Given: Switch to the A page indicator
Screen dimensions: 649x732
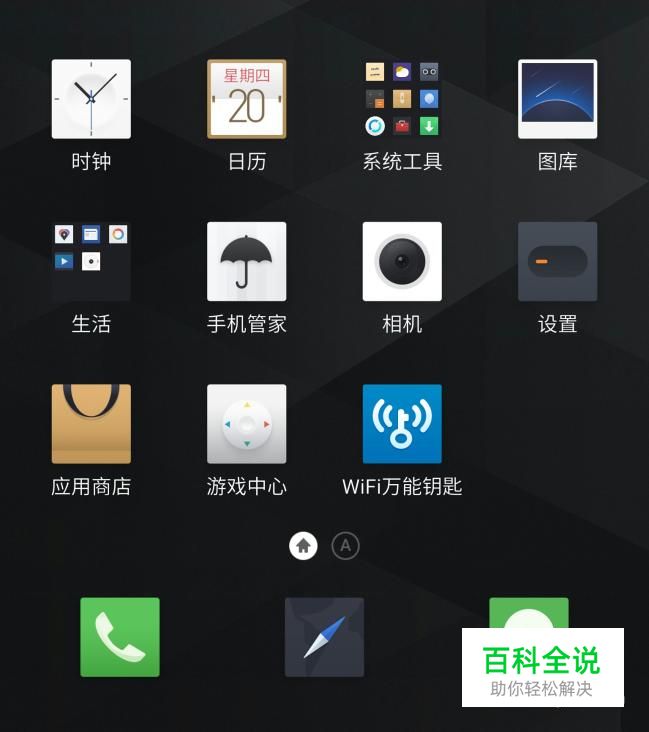Looking at the screenshot, I should [x=345, y=546].
